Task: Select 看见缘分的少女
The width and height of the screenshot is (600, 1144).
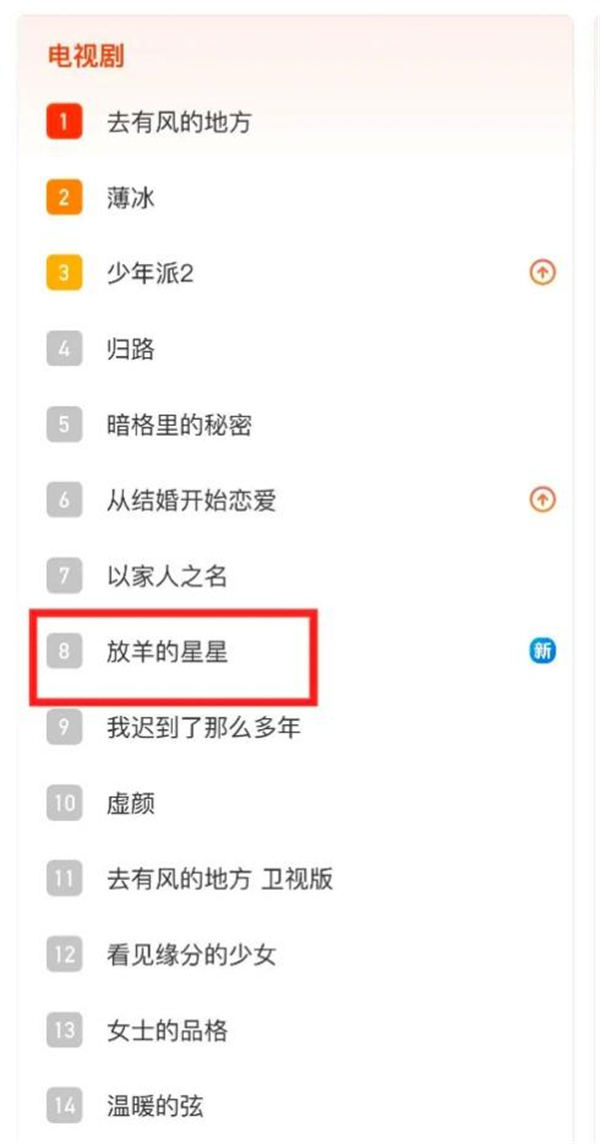Action: coord(190,954)
